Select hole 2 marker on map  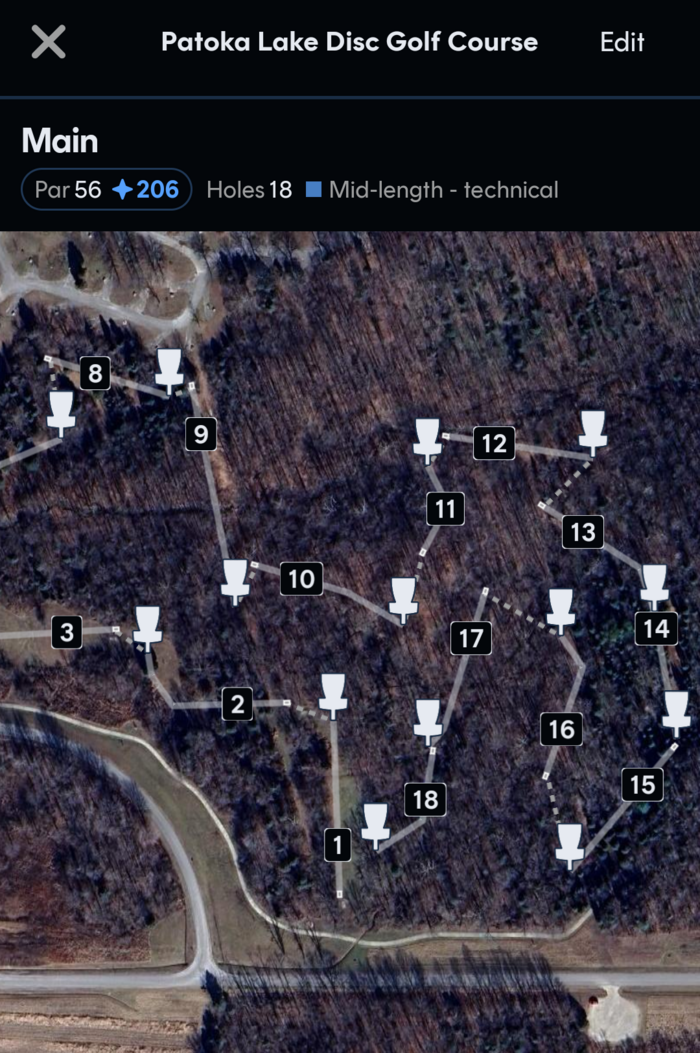point(237,704)
